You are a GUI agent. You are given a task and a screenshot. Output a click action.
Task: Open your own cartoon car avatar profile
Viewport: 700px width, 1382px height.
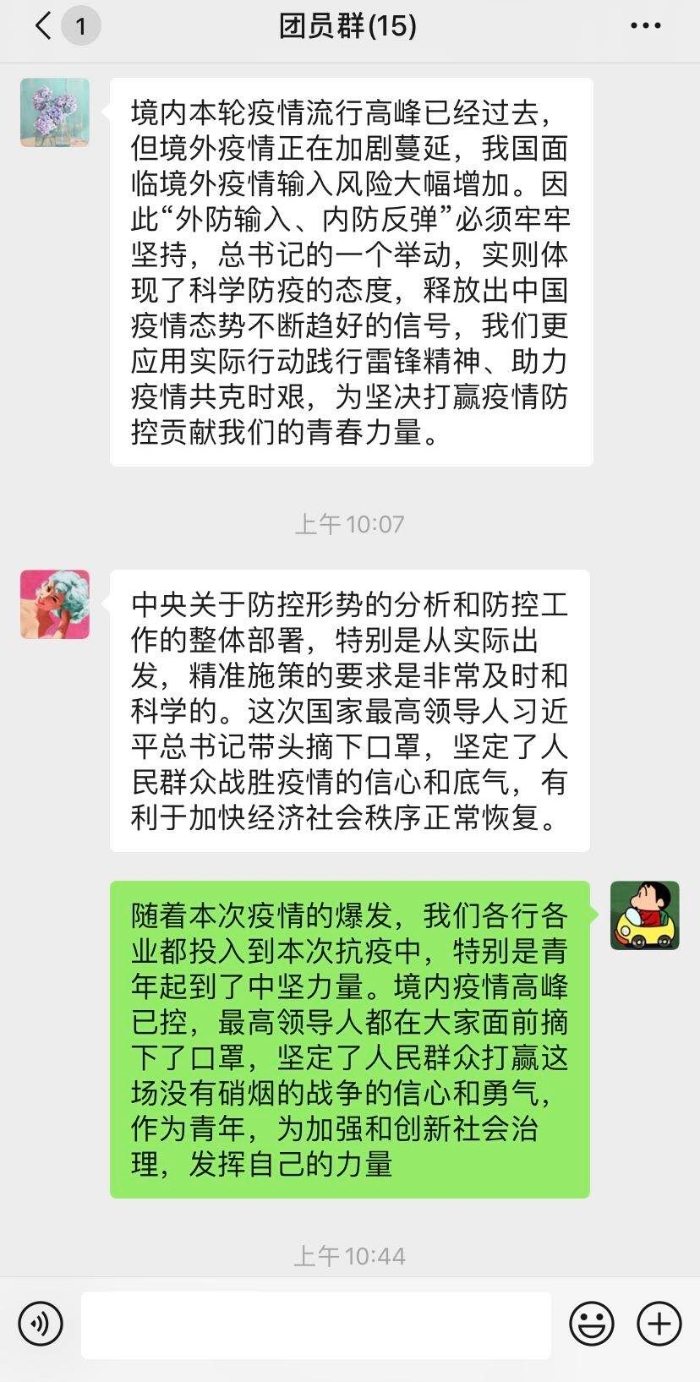645,915
